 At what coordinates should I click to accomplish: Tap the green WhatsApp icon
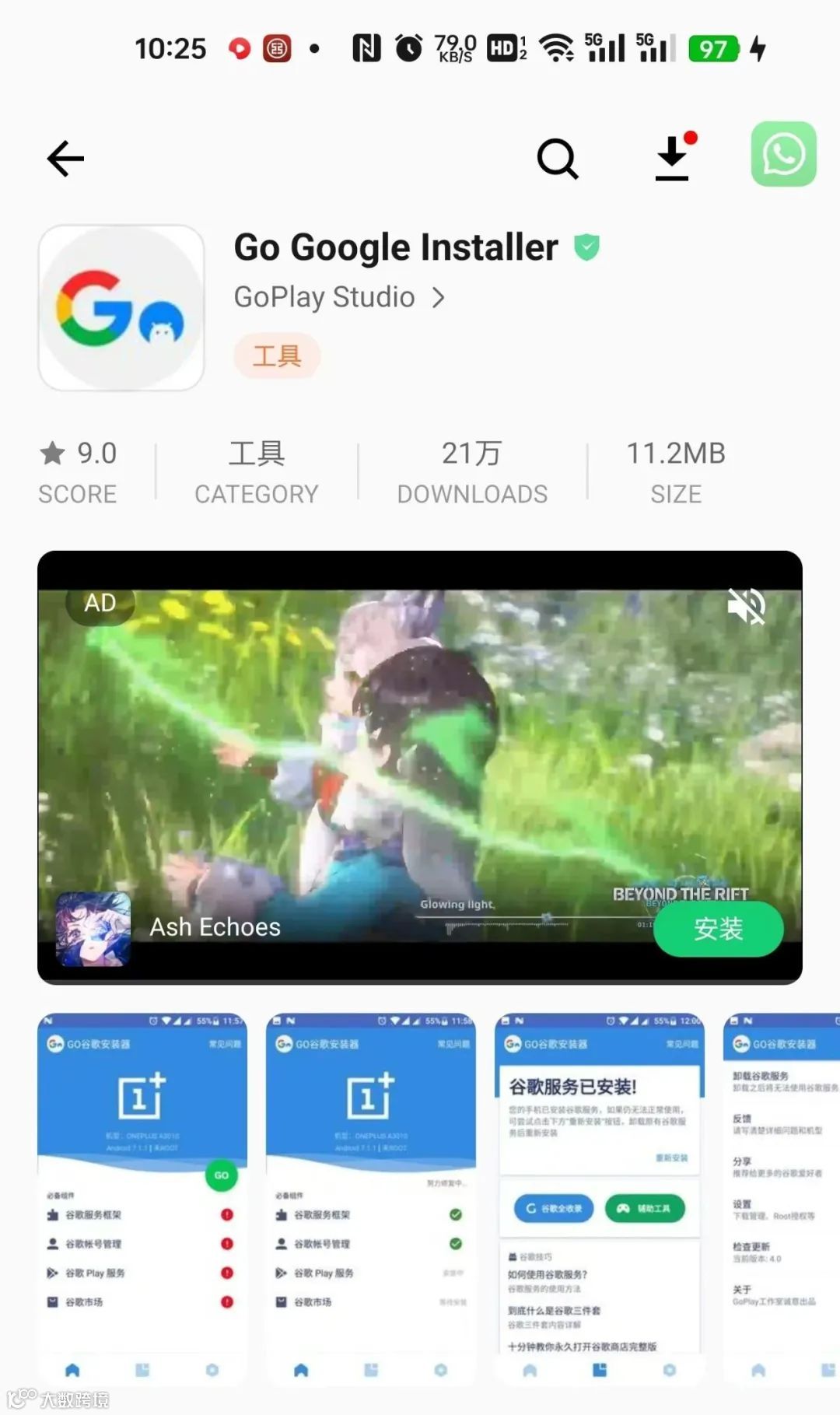coord(782,155)
